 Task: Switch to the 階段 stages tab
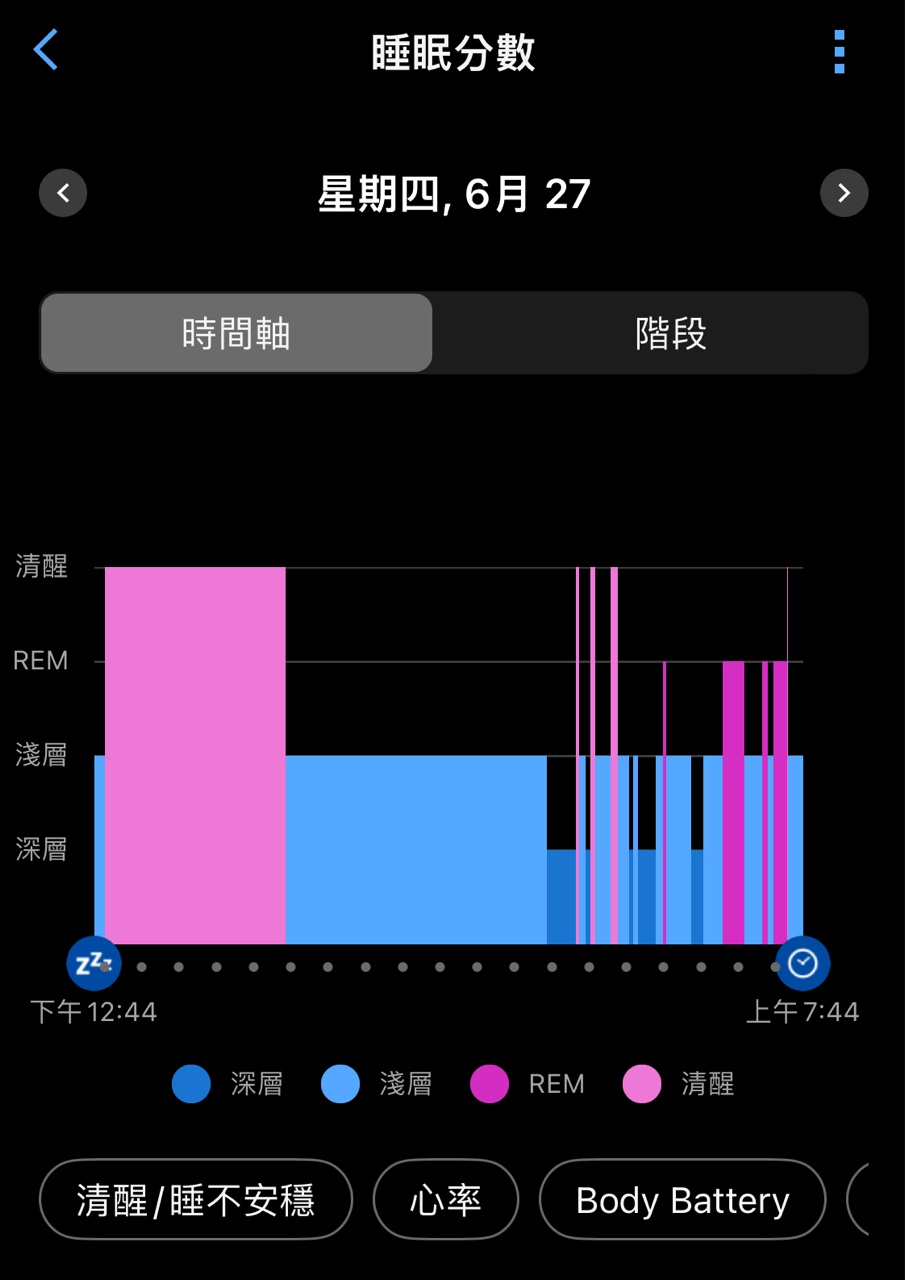click(x=670, y=333)
